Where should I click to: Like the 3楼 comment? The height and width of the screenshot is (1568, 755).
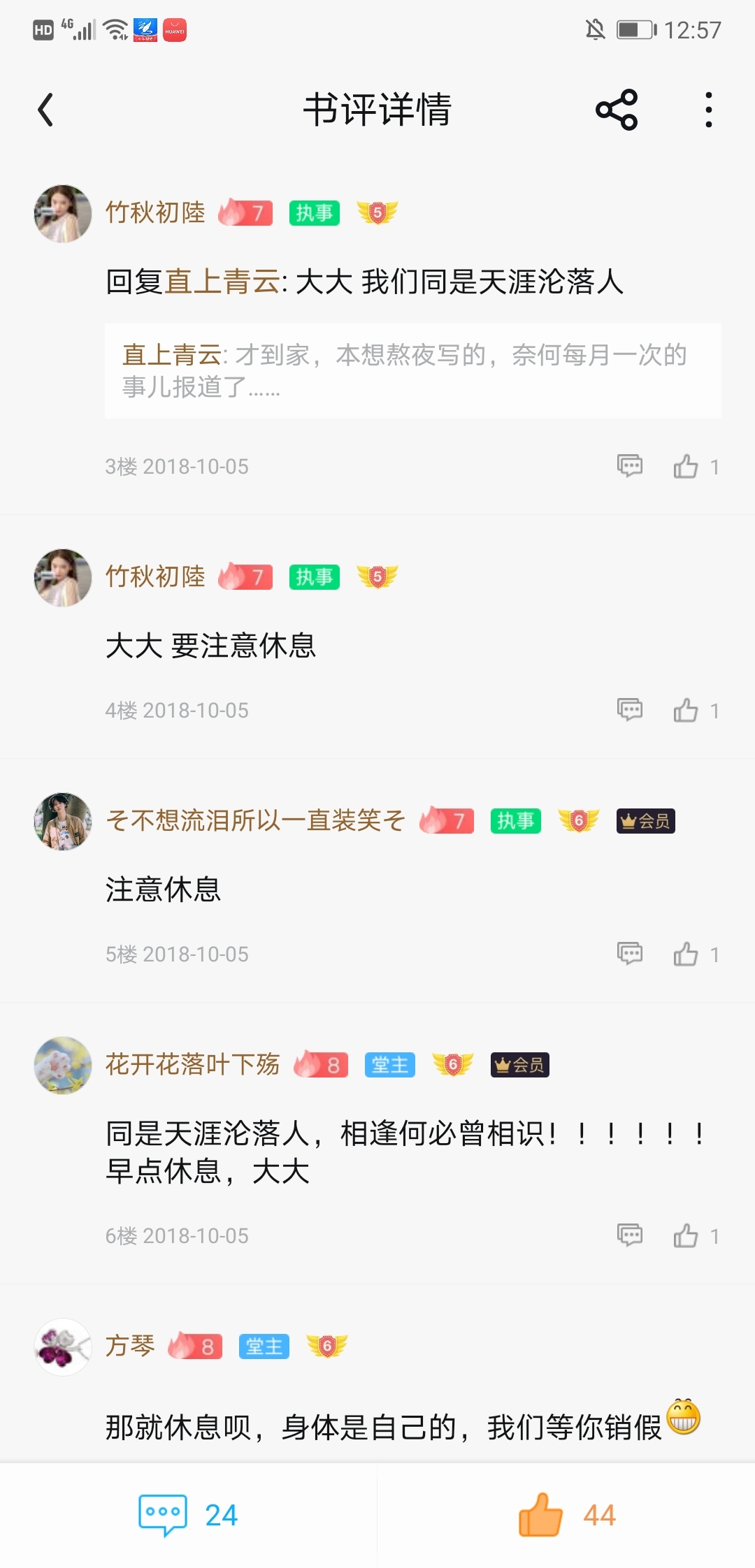point(686,466)
